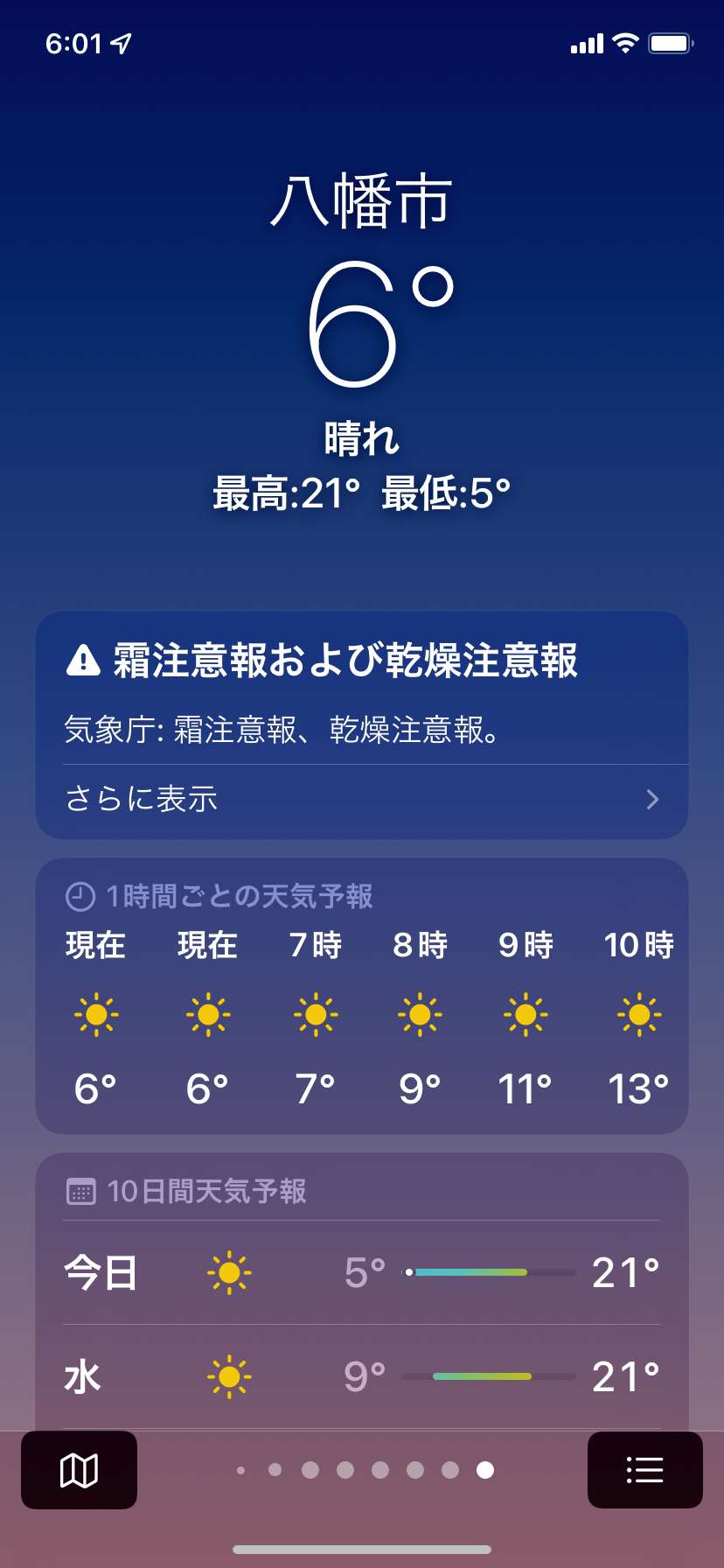Open the 1時間ごとの天気予報 hourly forecast
Screen dimensions: 724x1568
click(x=362, y=997)
